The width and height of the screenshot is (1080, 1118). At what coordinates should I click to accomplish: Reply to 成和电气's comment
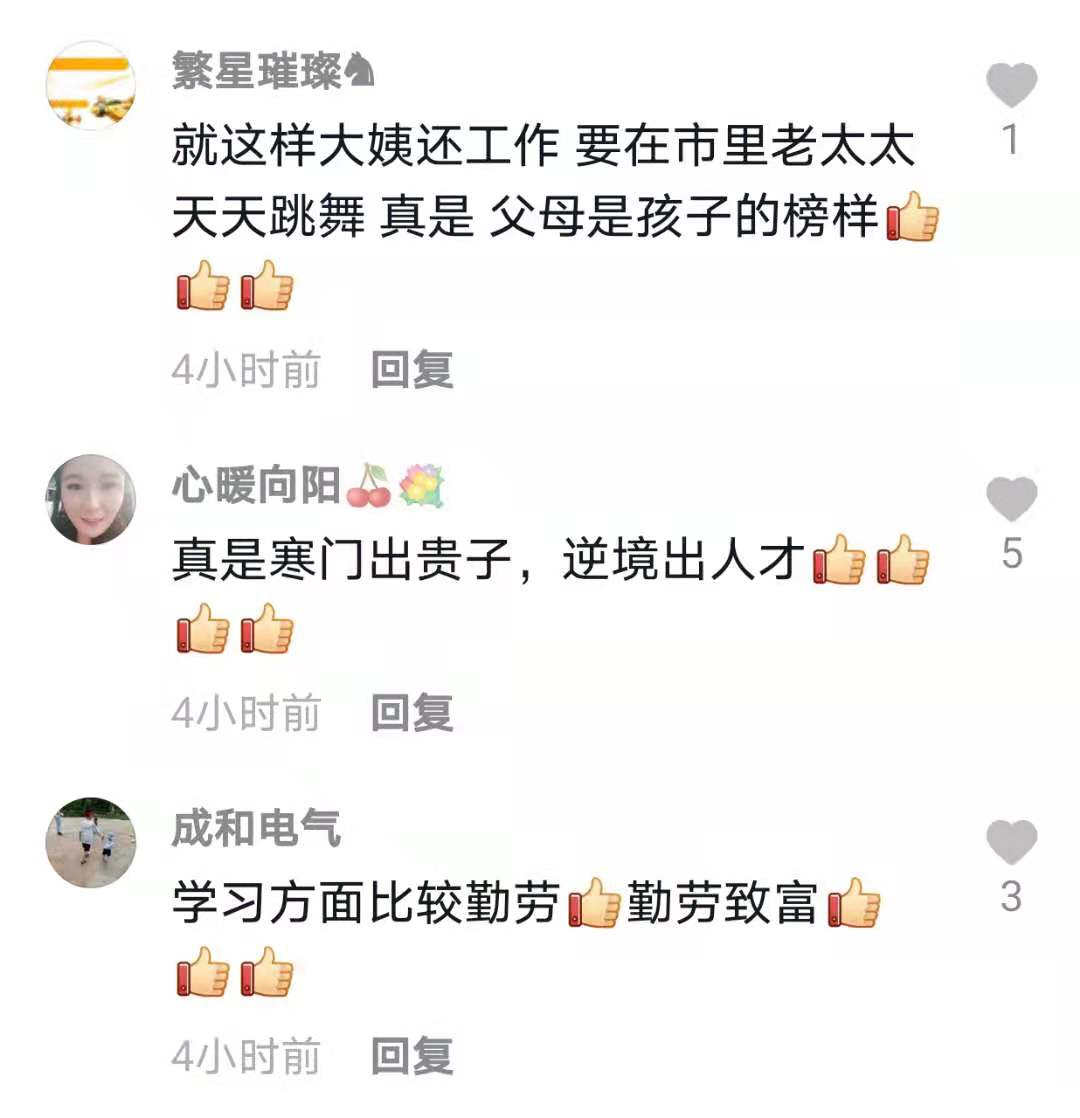(412, 1056)
